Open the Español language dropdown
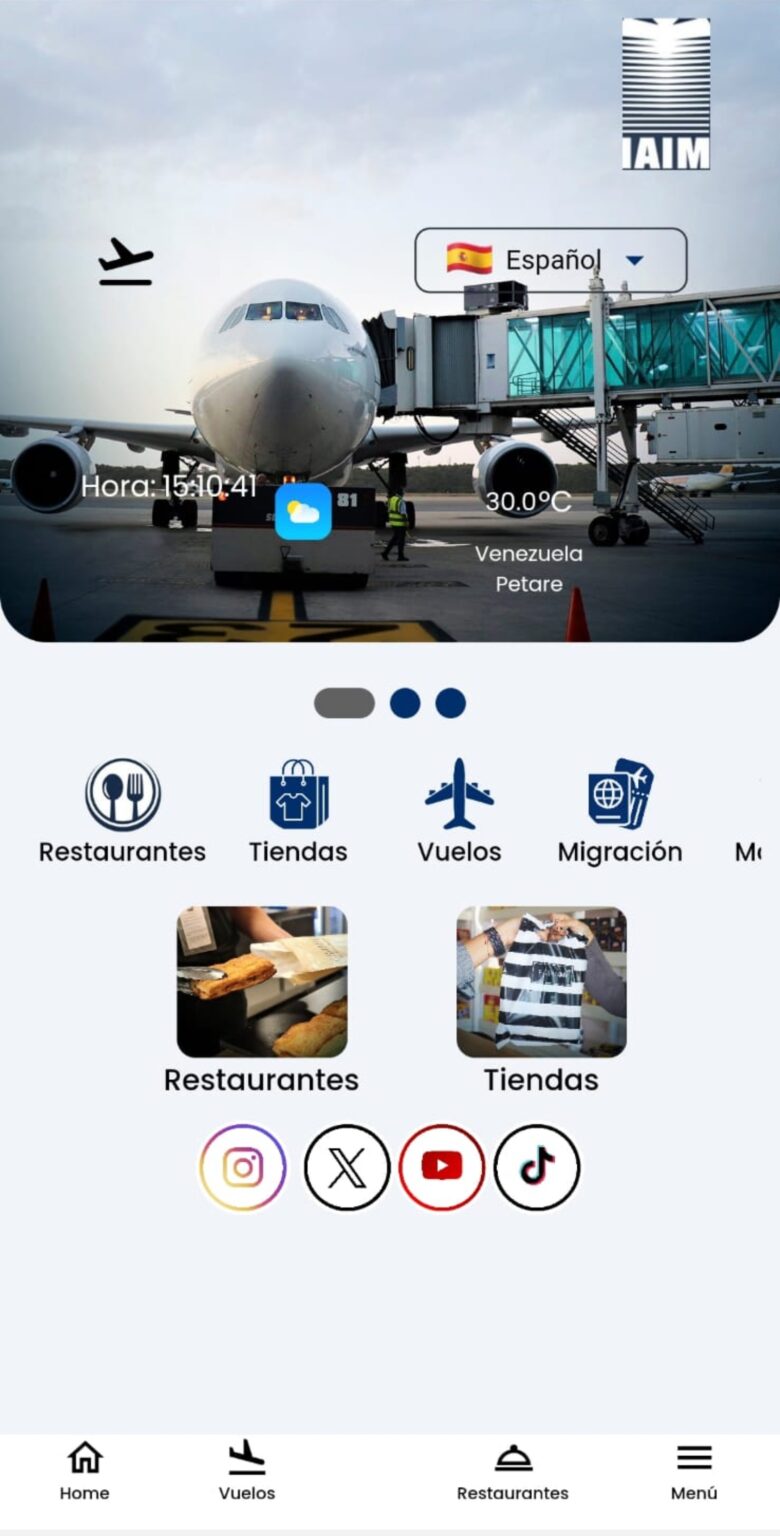Screen dimensions: 780x1536 click(550, 258)
